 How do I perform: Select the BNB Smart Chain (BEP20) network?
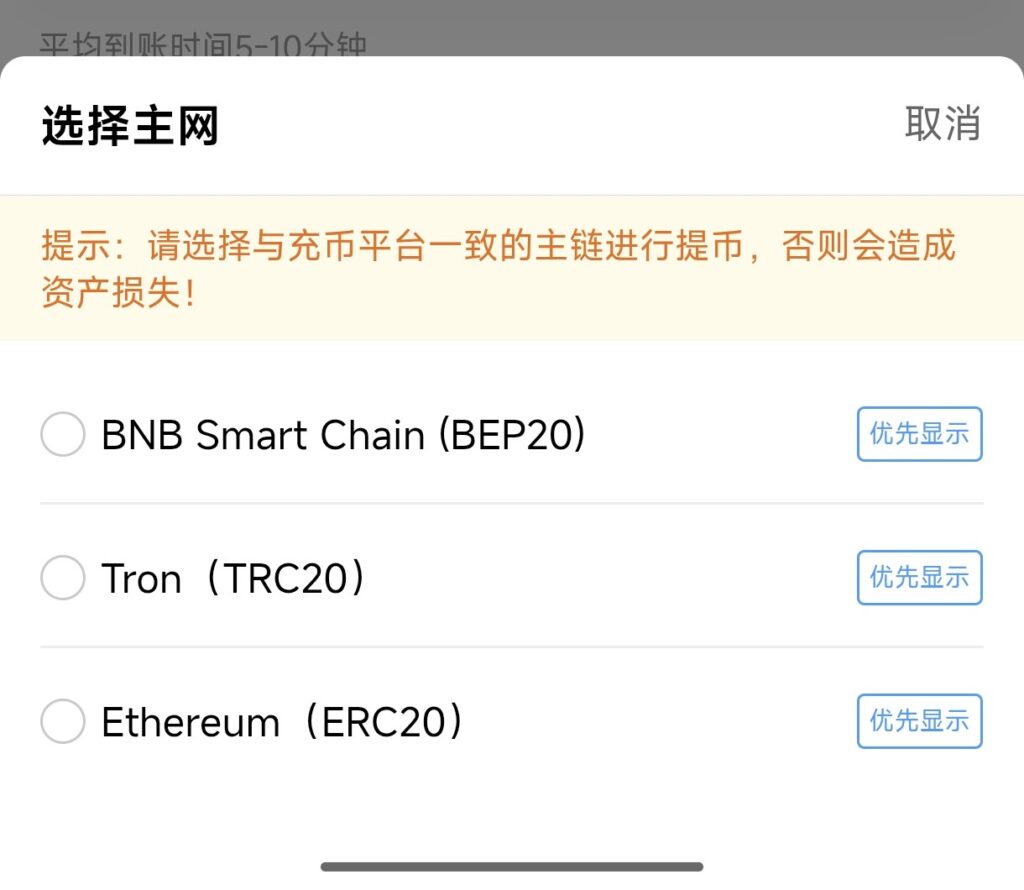(x=62, y=435)
